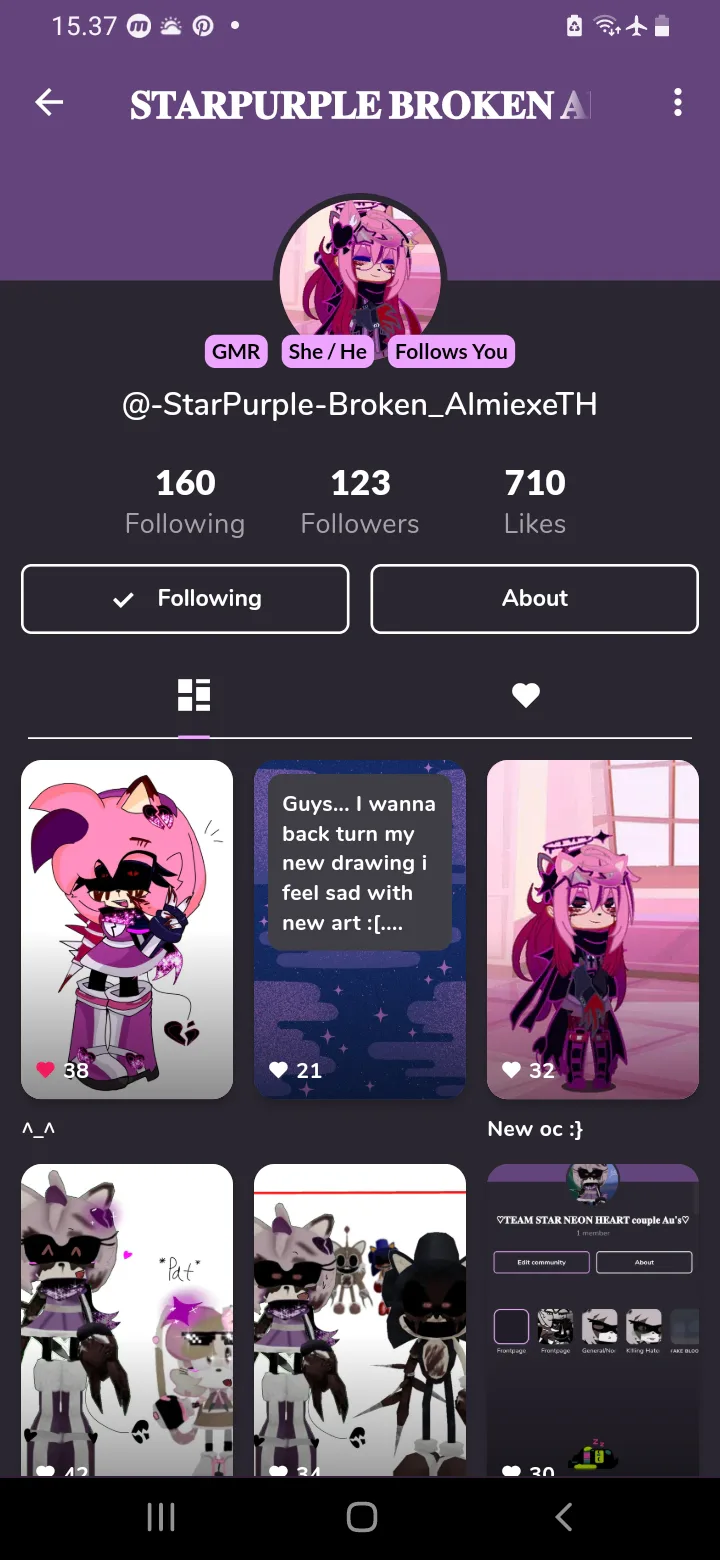Viewport: 720px width, 1560px height.
Task: Open the TEAM STAR NEON HEART post
Action: pos(593,1318)
